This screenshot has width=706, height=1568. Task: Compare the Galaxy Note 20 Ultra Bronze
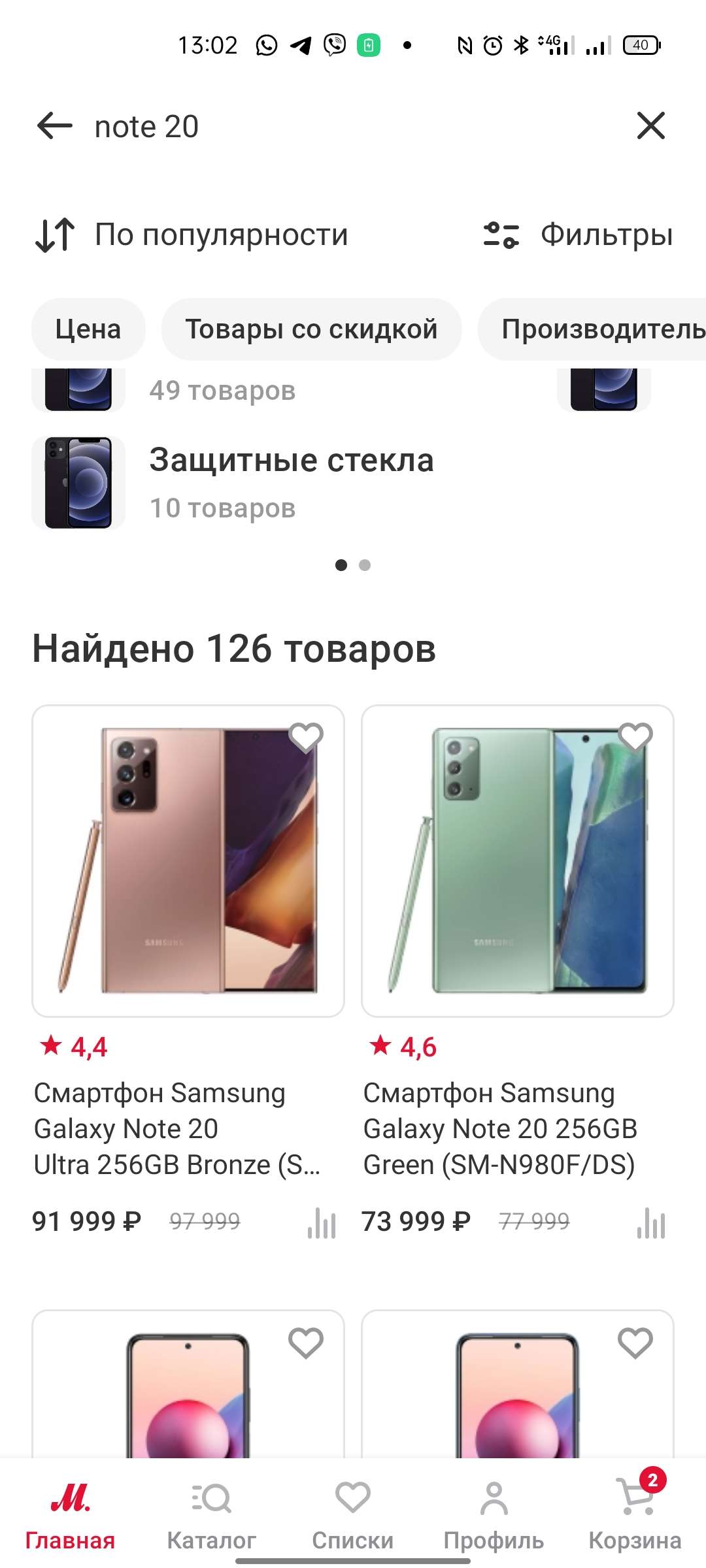[x=322, y=1223]
